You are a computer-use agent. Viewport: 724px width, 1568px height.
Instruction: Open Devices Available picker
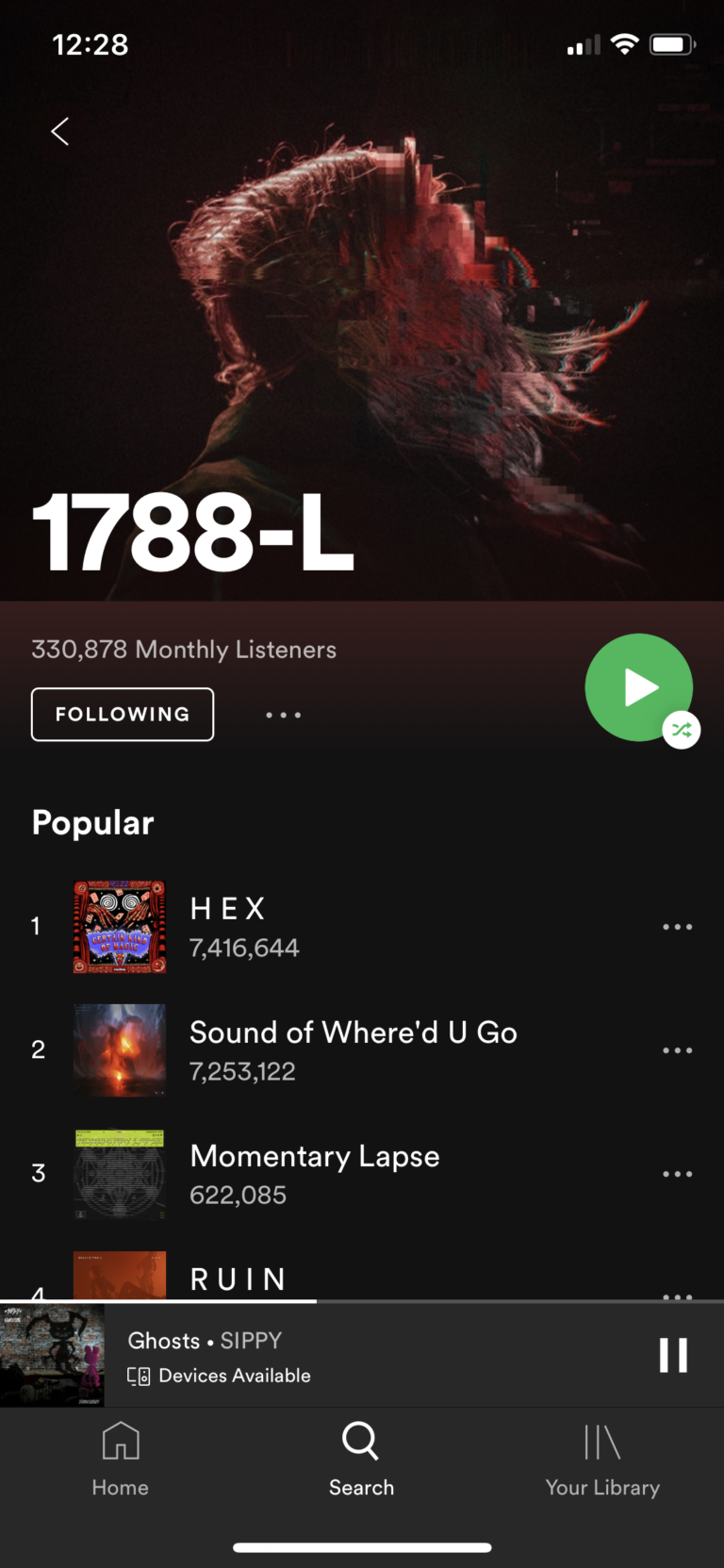[220, 1376]
